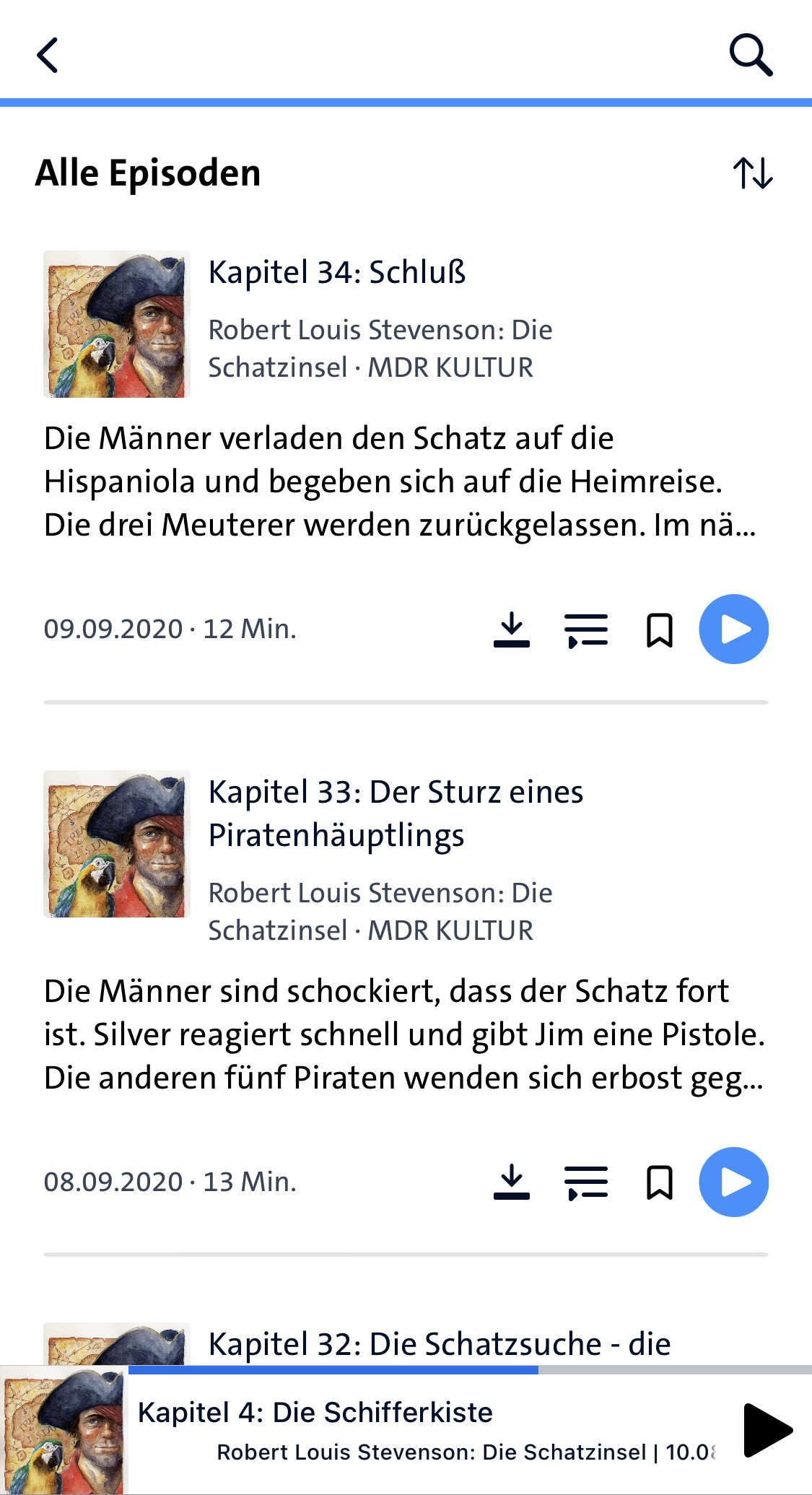
Task: Open Kapitel 33: Der Sturz eines Piratenhäuptlings
Action: tap(396, 814)
